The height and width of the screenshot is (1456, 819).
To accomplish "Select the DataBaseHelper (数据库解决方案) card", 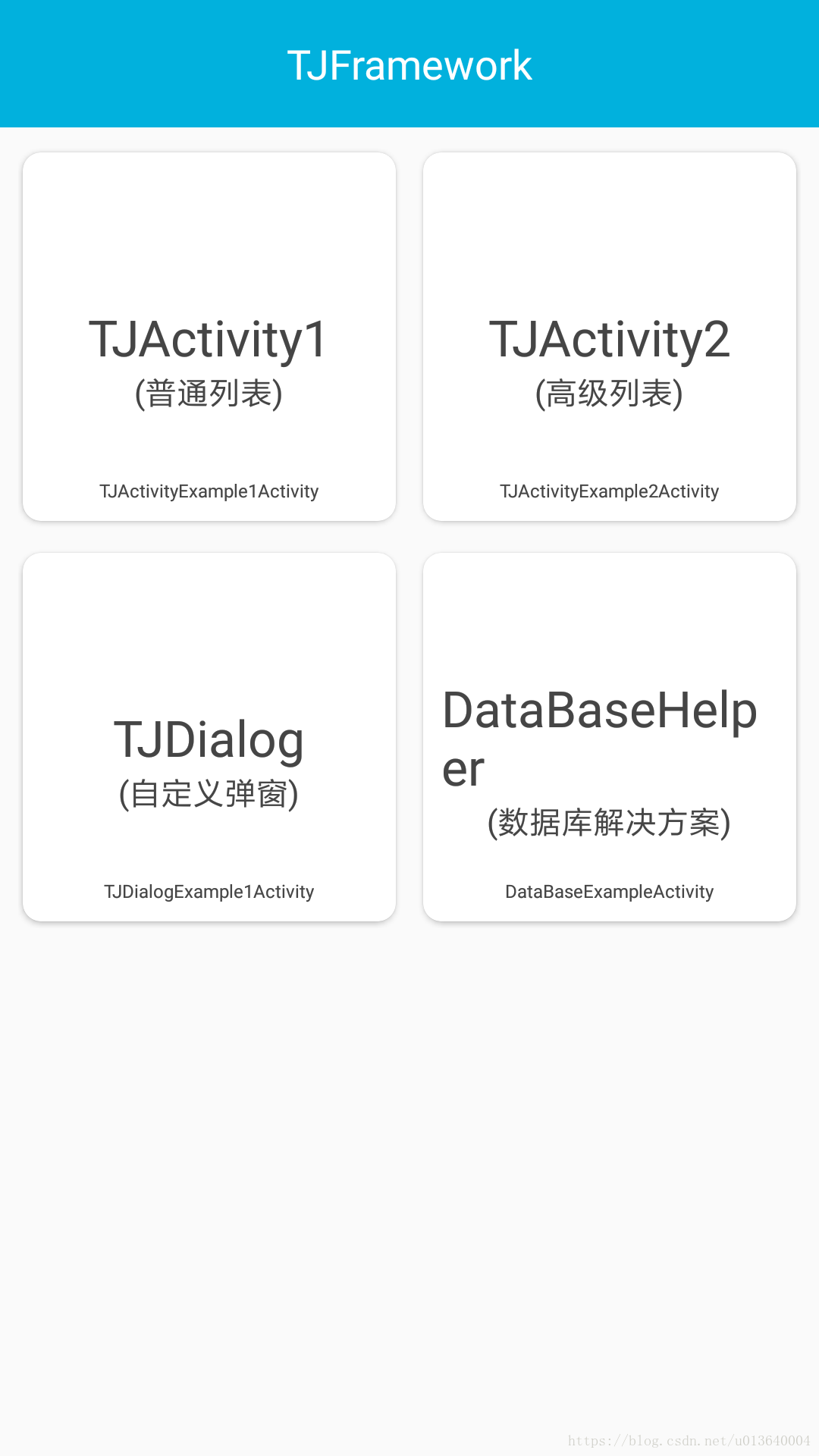I will click(x=610, y=737).
